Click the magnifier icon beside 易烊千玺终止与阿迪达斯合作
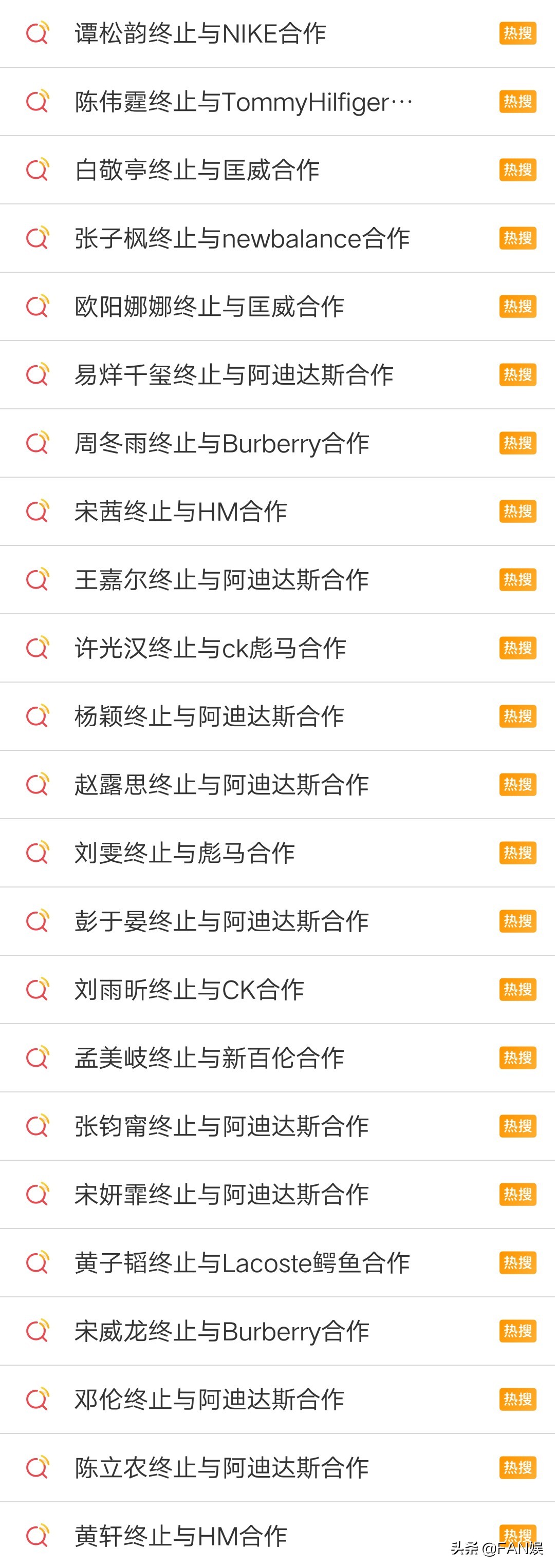The height and width of the screenshot is (1568, 555). tap(38, 374)
